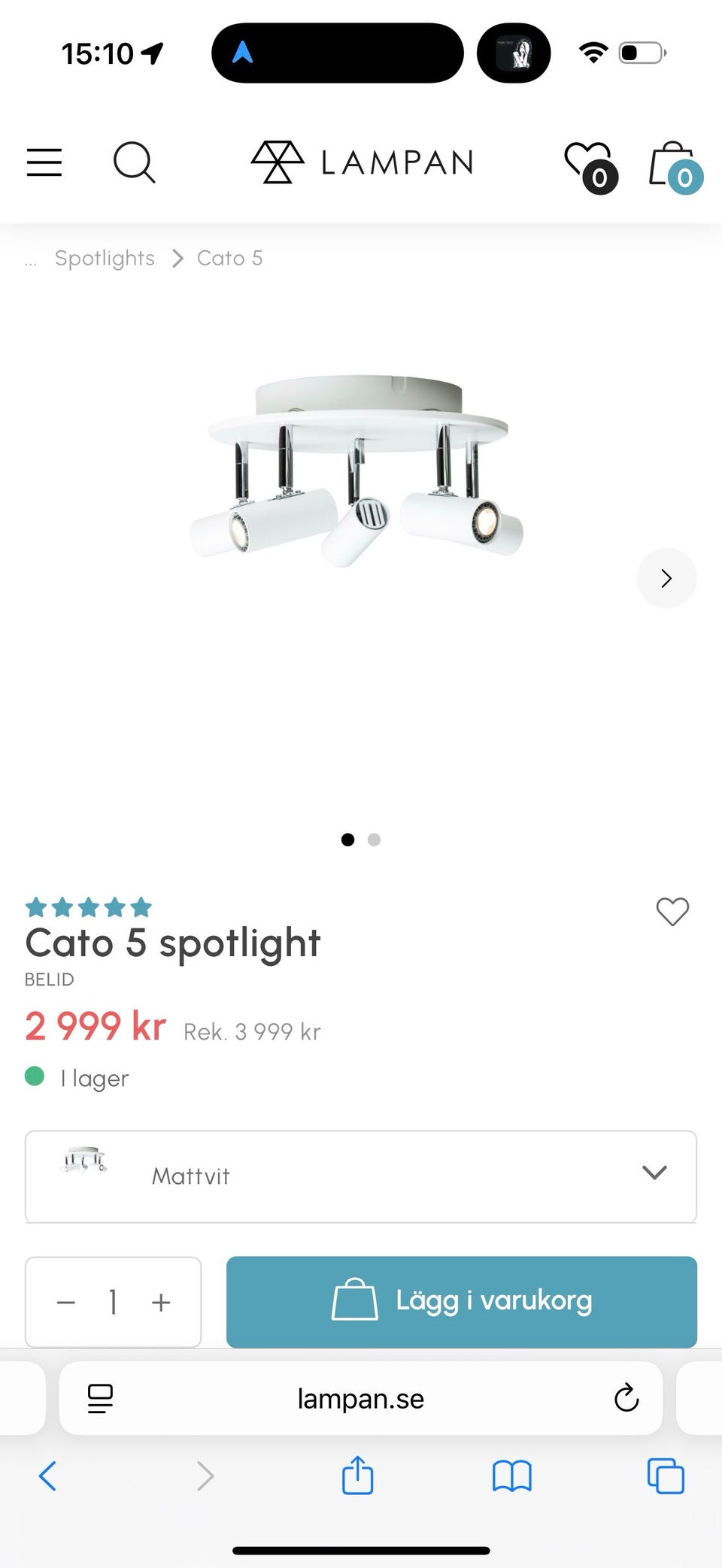Open the page formatting options in address bar
722x1568 pixels.
100,1398
